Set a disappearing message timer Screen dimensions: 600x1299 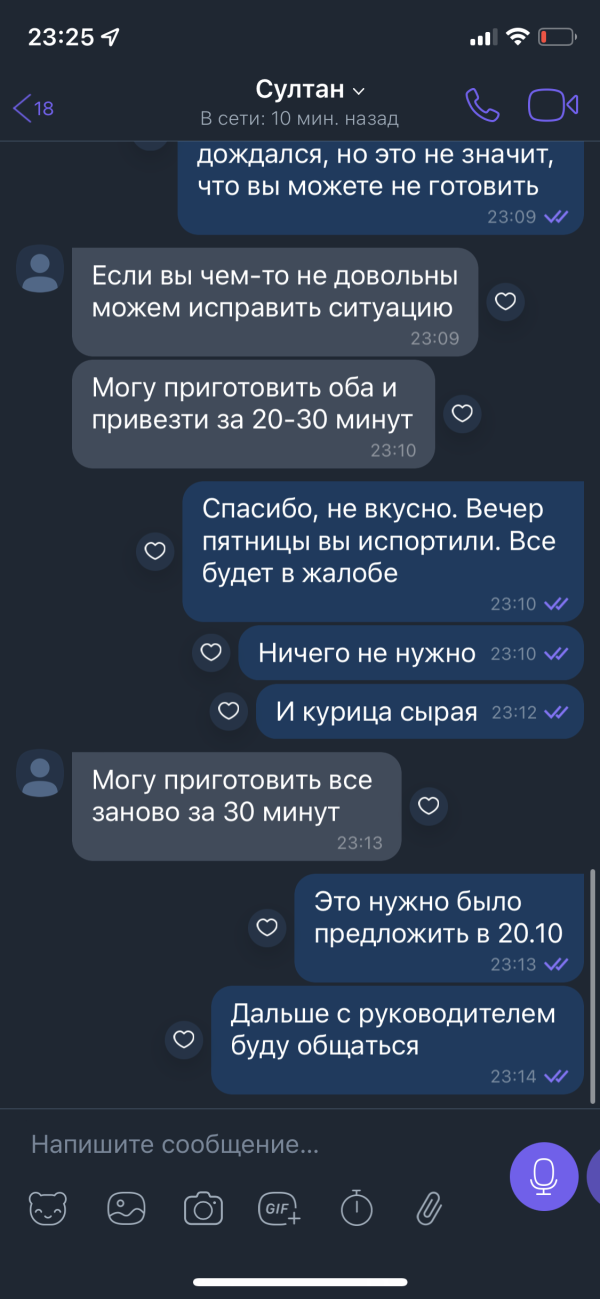(356, 1210)
